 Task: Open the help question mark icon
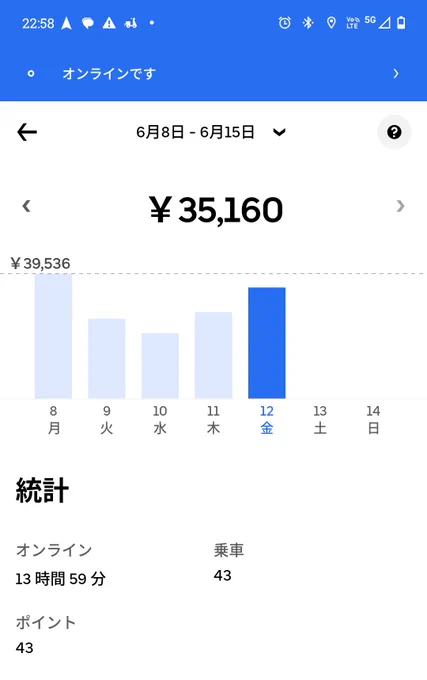point(394,132)
